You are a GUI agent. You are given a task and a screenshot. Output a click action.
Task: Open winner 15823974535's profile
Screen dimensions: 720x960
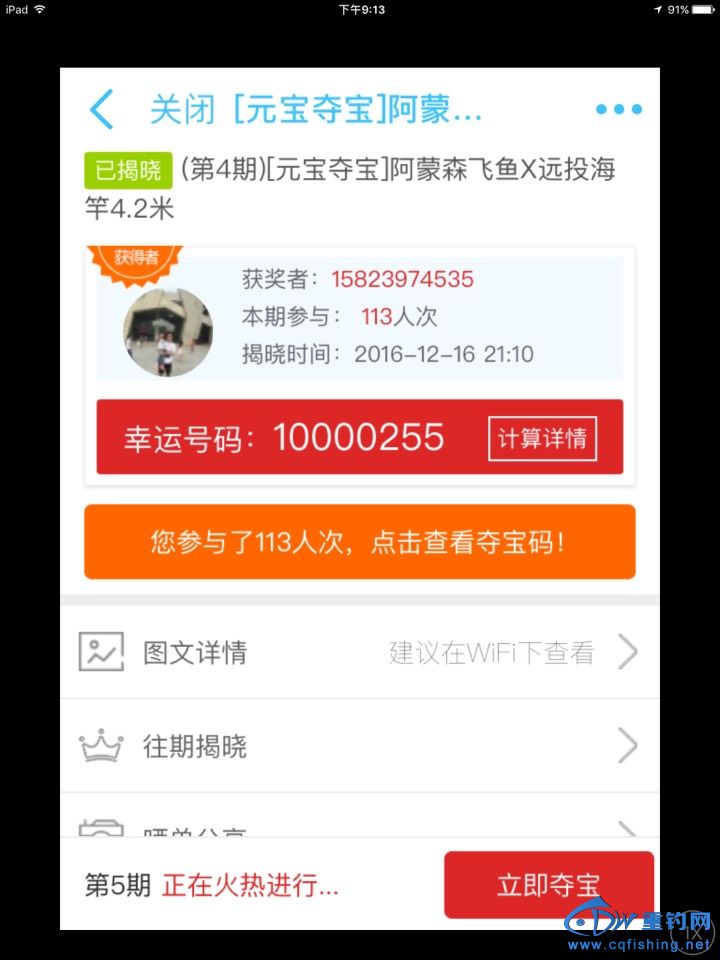(402, 279)
